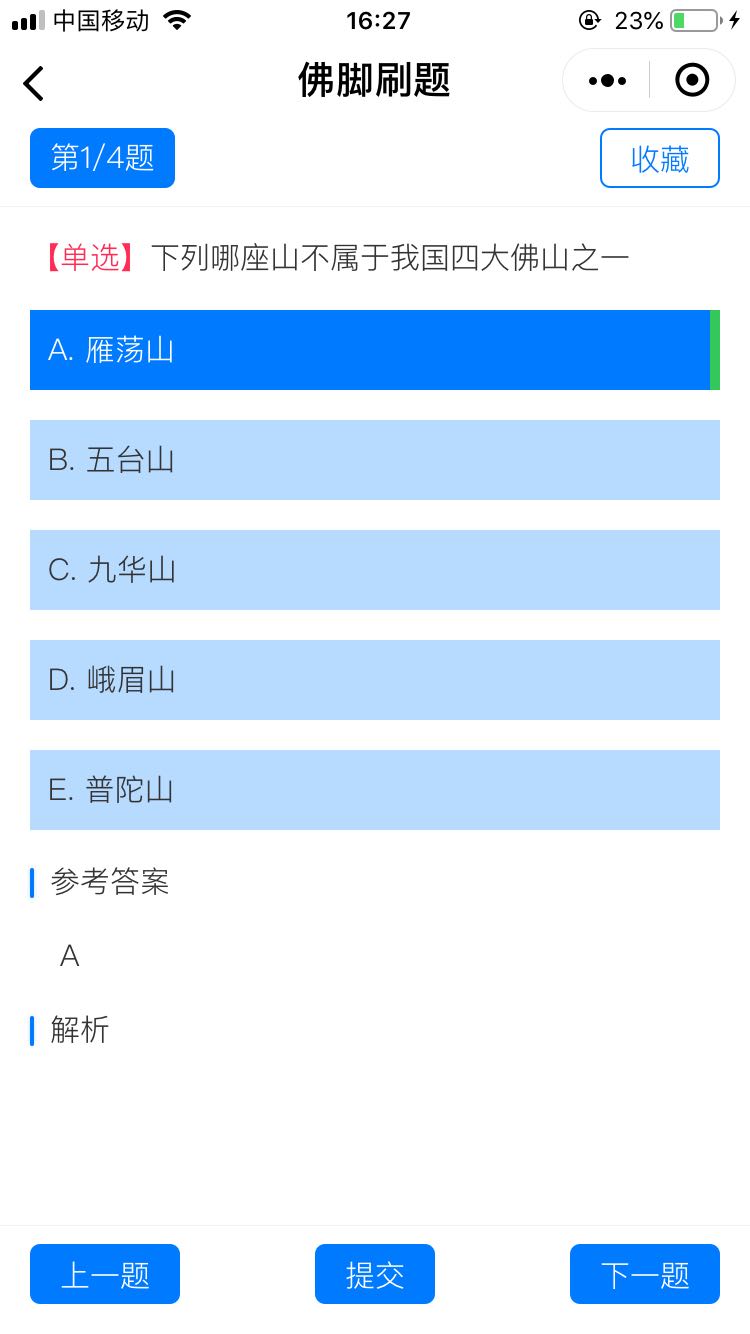Submit the answer with 提交
This screenshot has height=1334, width=750.
coord(375,1274)
